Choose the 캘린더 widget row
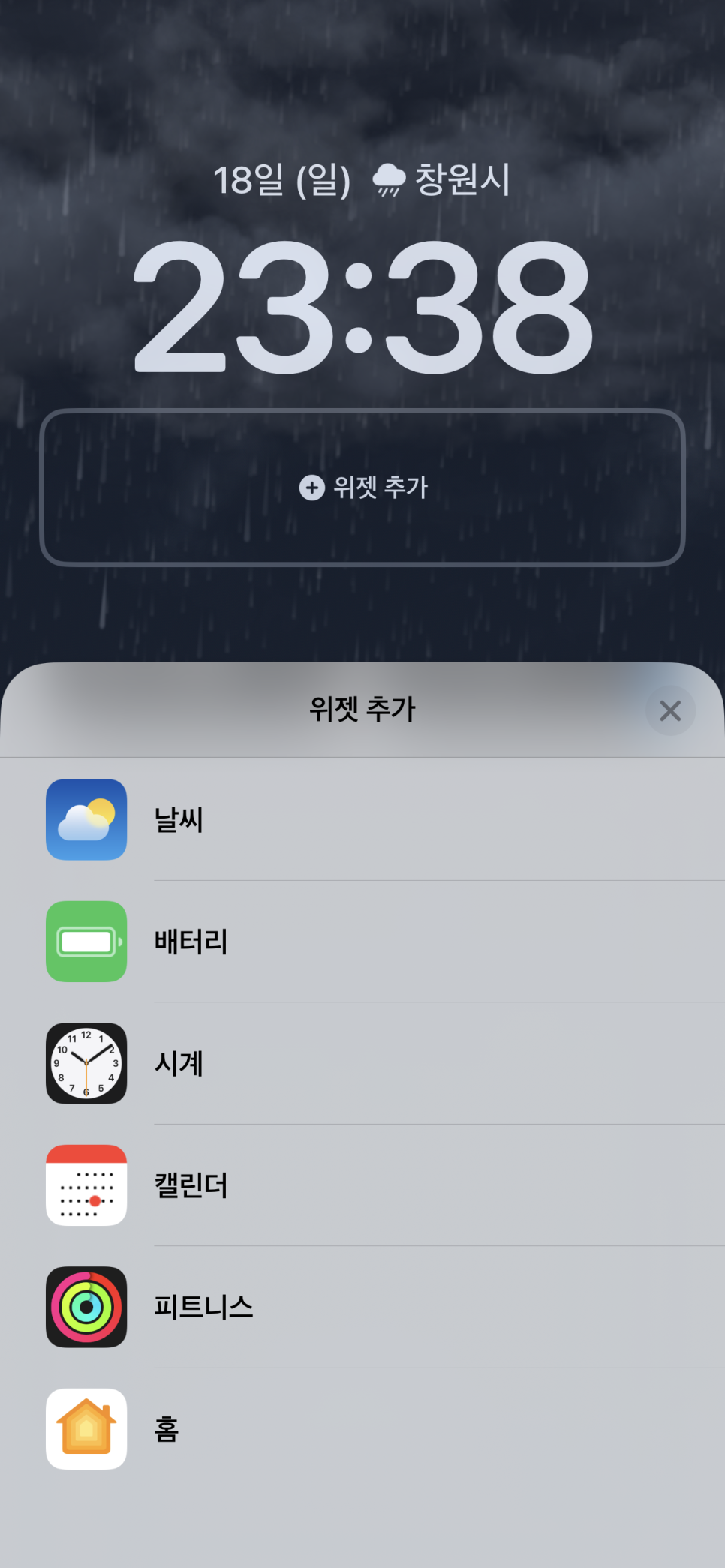725x1568 pixels. click(362, 1185)
